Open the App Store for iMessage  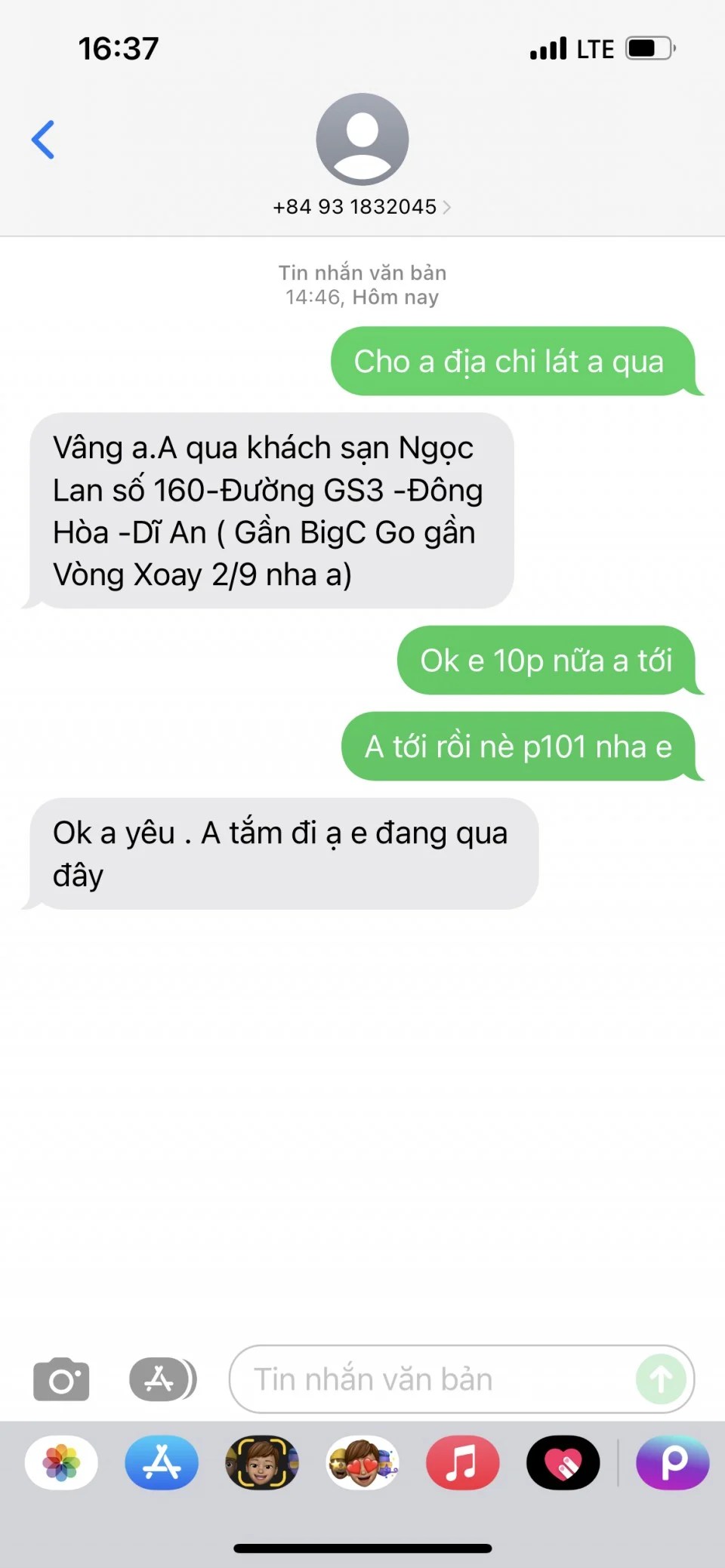tap(162, 1462)
